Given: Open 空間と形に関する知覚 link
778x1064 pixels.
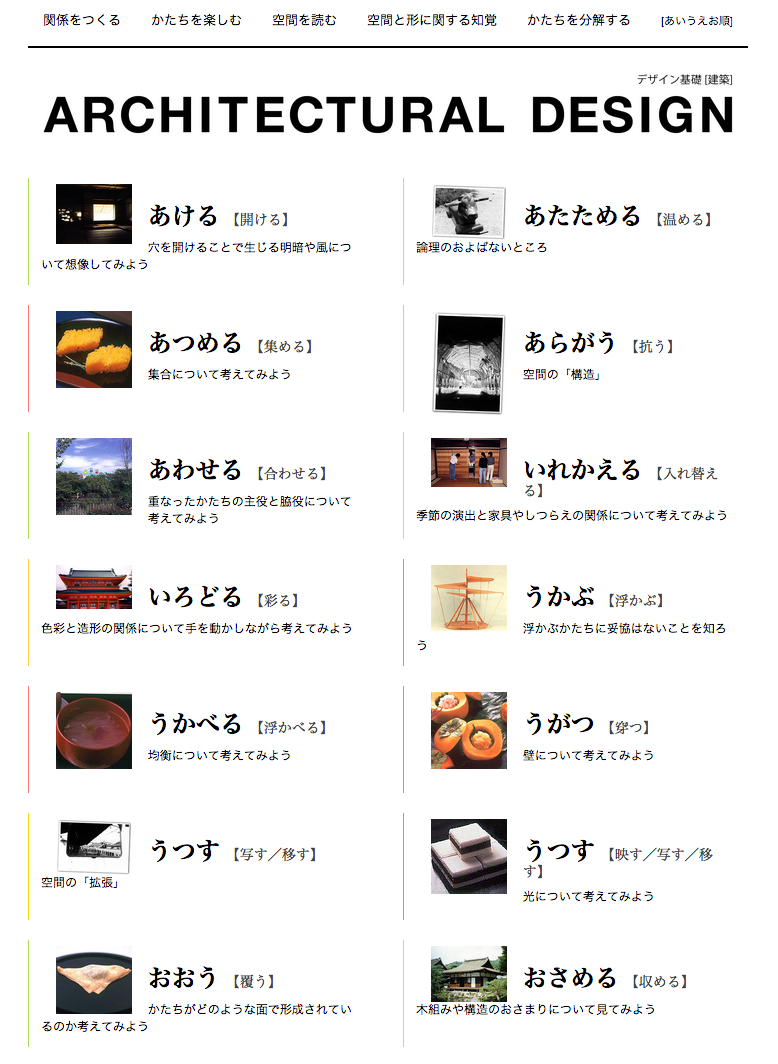Looking at the screenshot, I should 431,20.
